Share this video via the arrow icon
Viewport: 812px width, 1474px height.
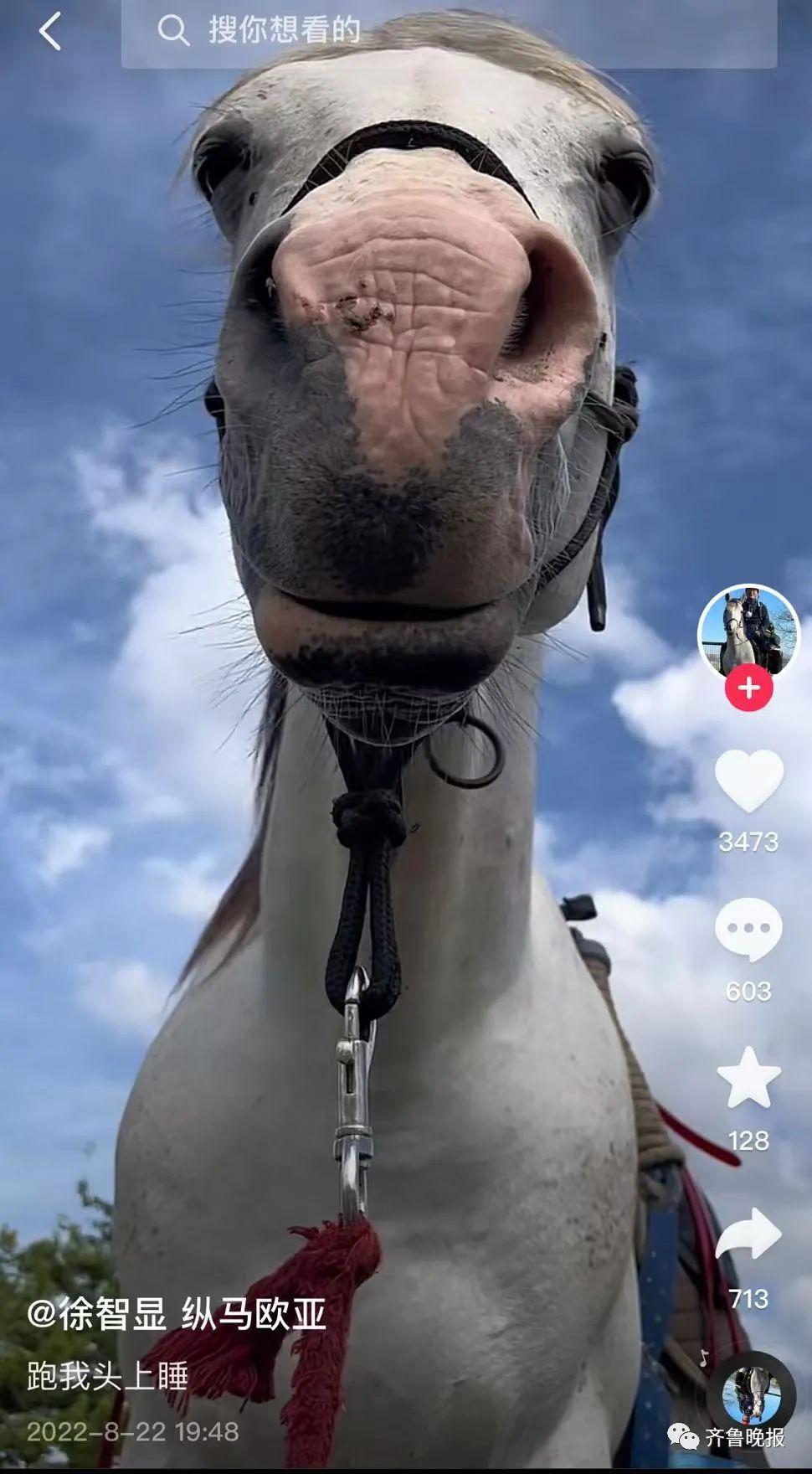[748, 1233]
